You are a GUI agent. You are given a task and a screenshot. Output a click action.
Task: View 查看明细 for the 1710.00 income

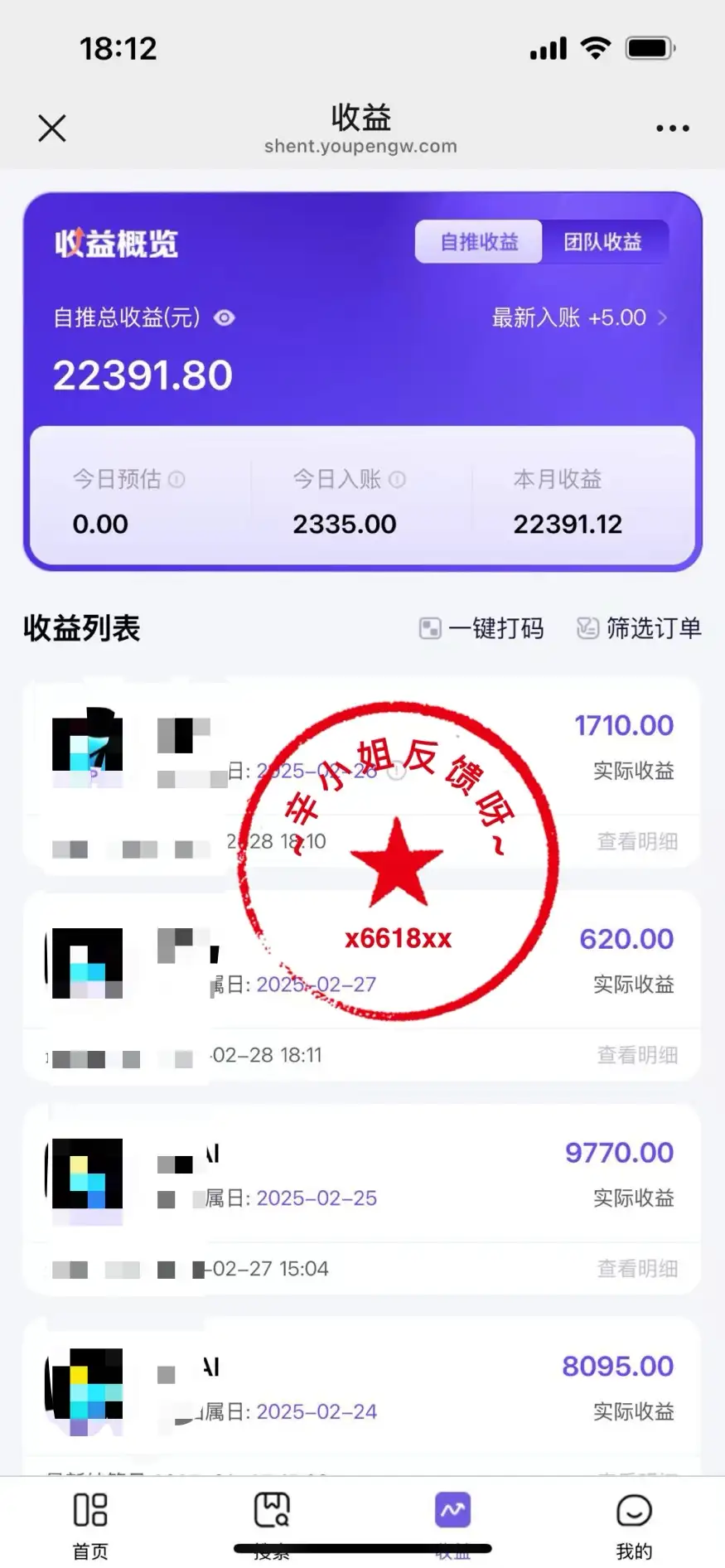[x=637, y=841]
